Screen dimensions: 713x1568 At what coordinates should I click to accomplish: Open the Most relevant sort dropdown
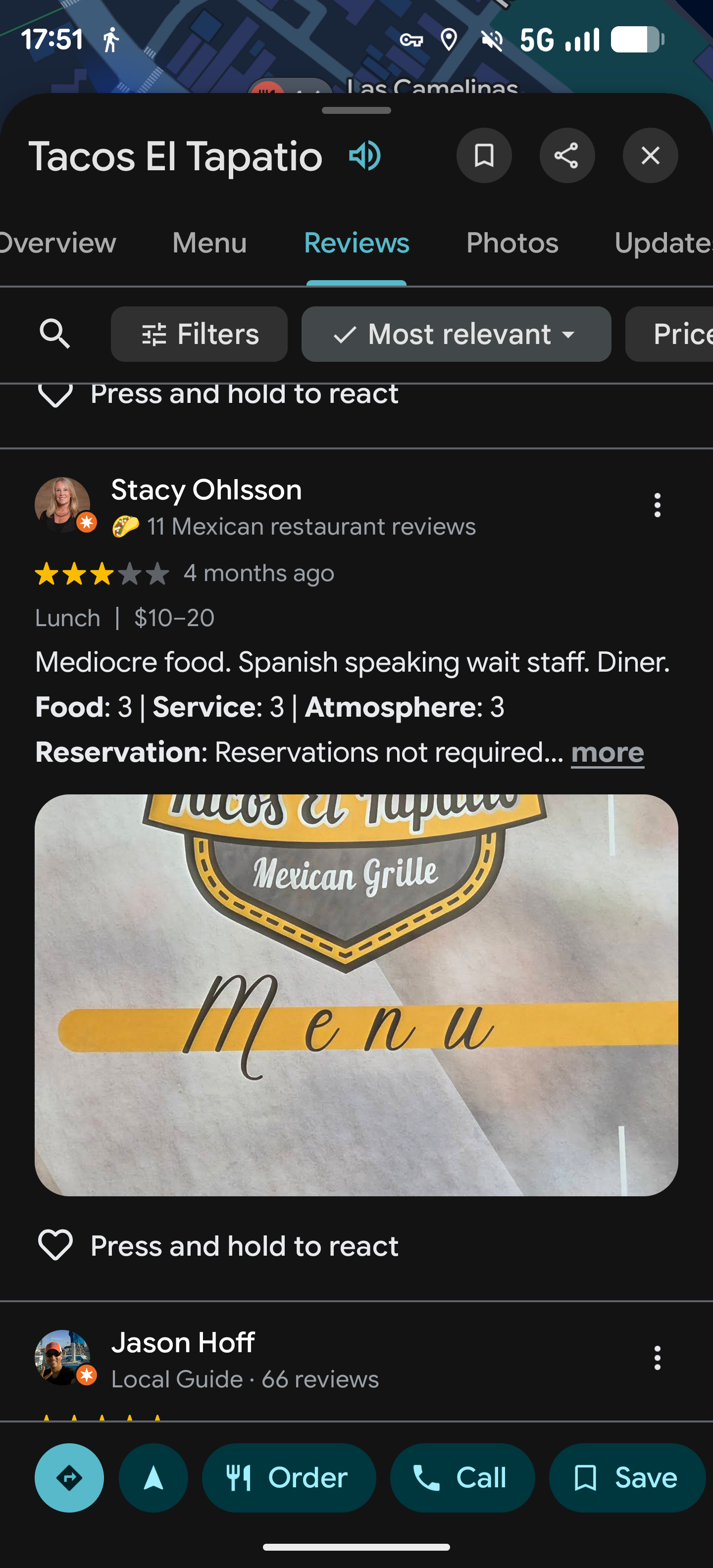[456, 334]
